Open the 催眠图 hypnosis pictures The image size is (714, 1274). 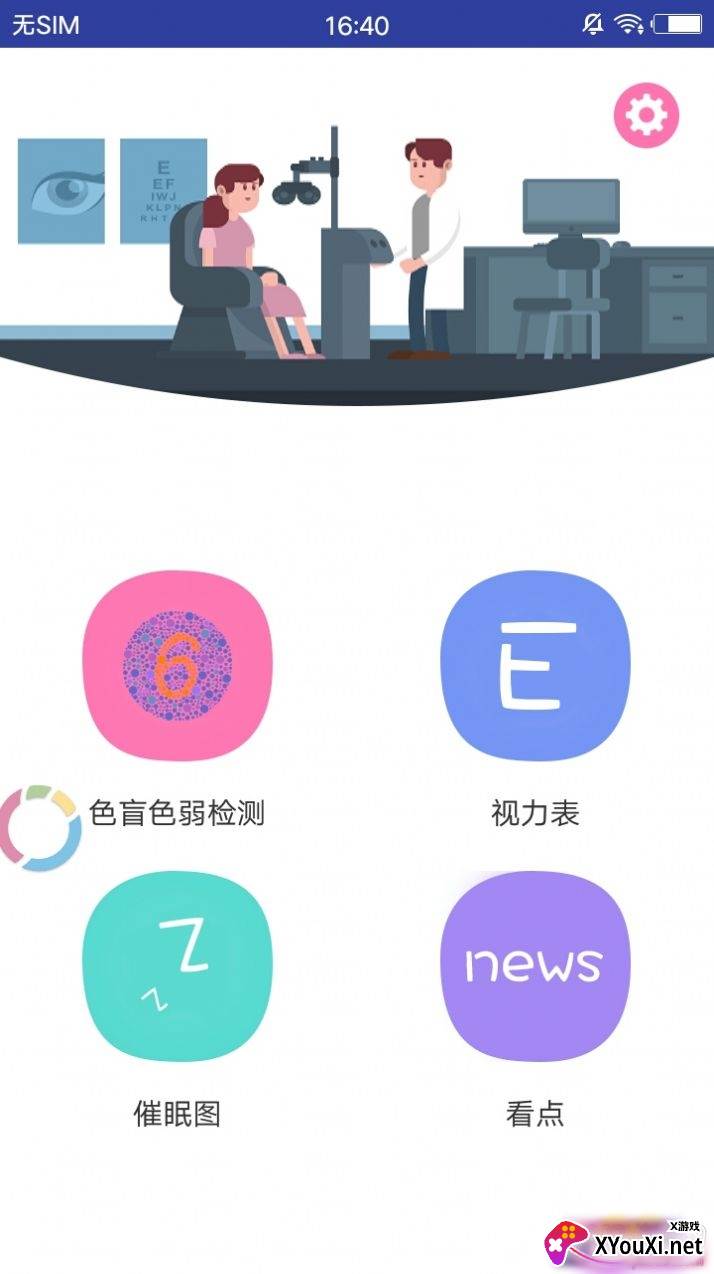(177, 966)
